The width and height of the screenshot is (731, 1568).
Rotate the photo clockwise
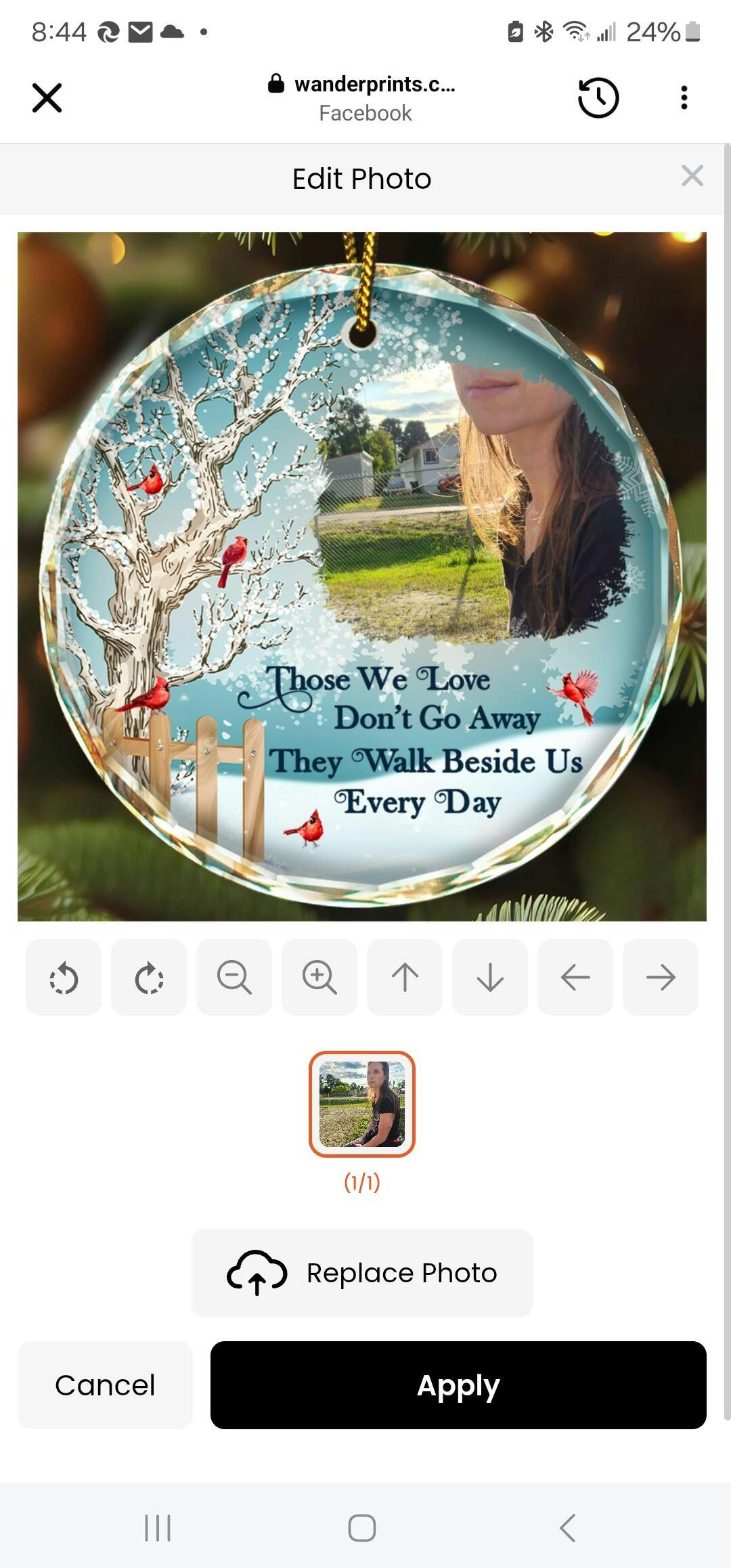pyautogui.click(x=149, y=977)
